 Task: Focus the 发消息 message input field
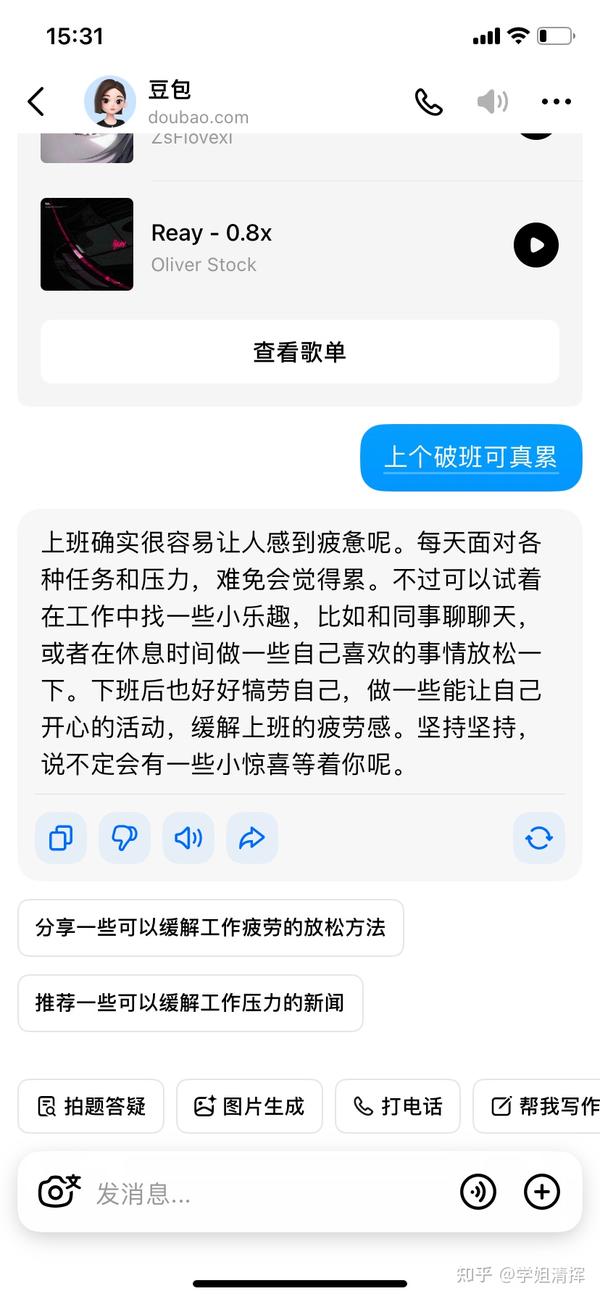coord(270,1192)
